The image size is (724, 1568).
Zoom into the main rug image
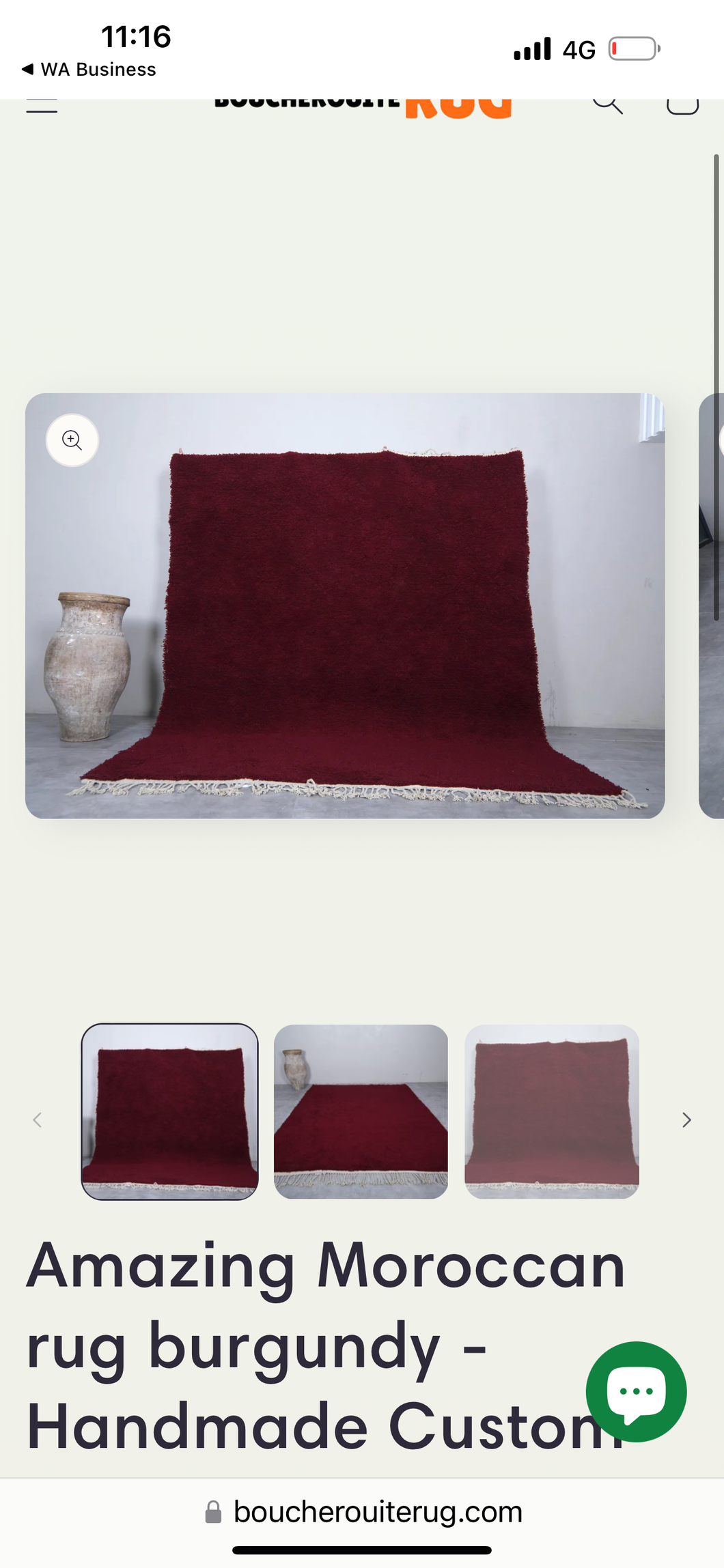pos(72,440)
